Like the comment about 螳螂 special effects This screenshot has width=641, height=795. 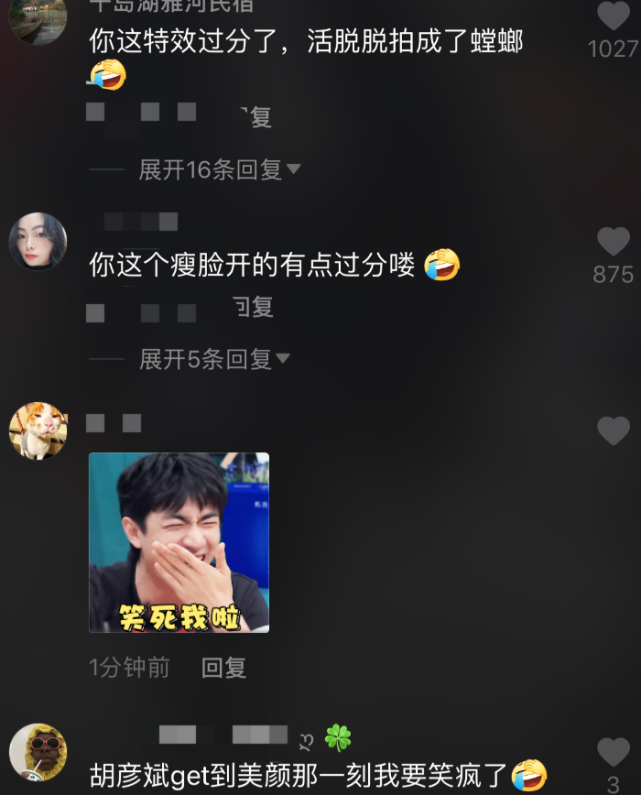(x=612, y=16)
